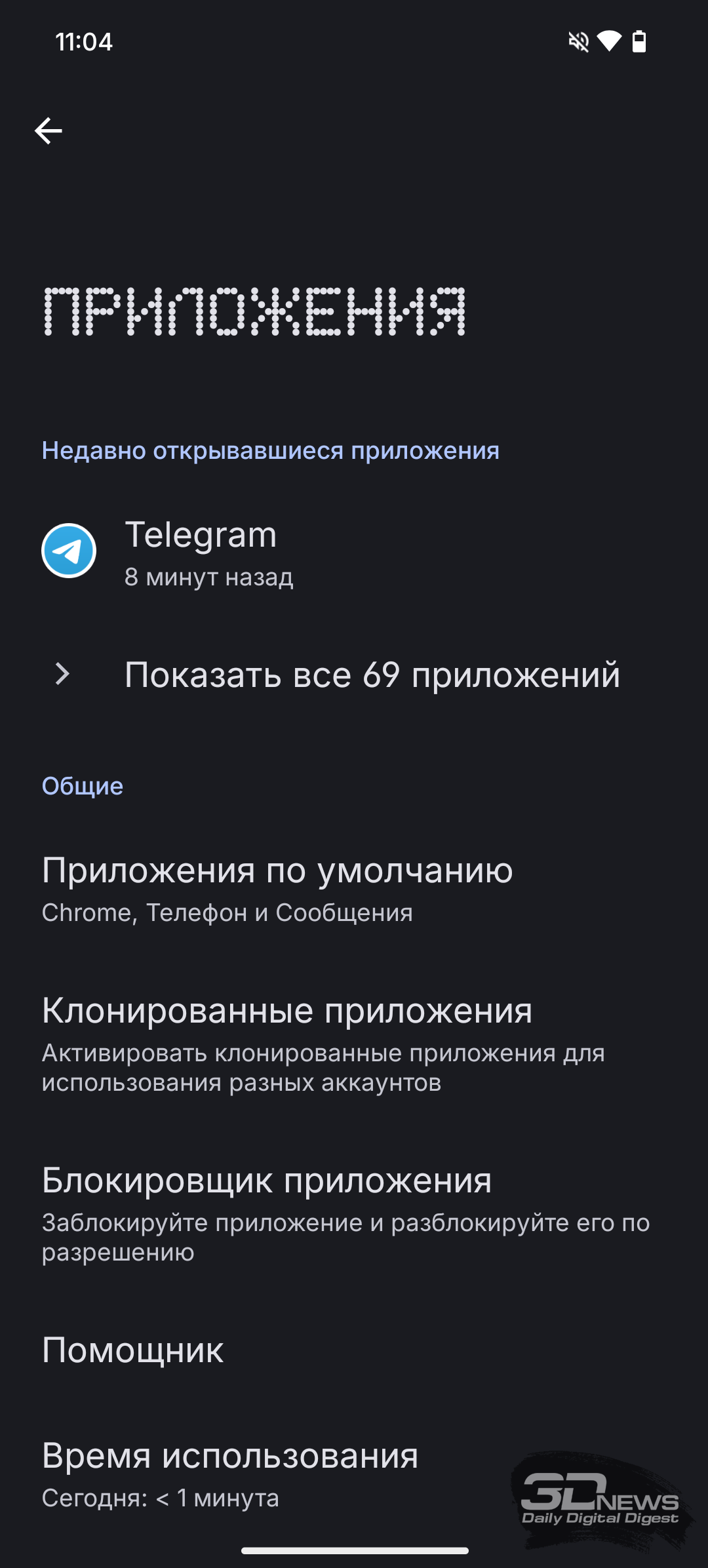The height and width of the screenshot is (1568, 708).
Task: Open the Помощник row
Action: tap(354, 1350)
